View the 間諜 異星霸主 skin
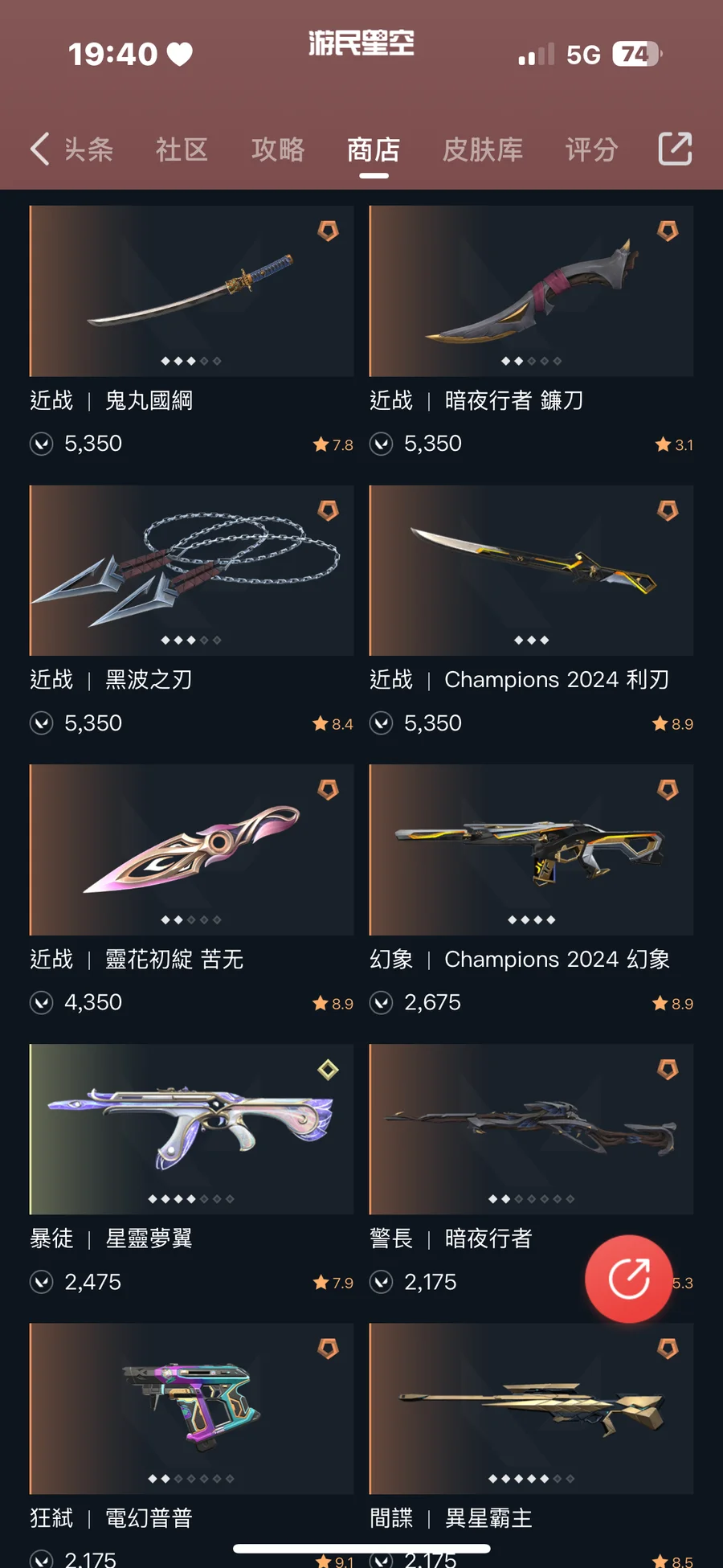Screen dimensions: 723x1568 pos(531,1446)
